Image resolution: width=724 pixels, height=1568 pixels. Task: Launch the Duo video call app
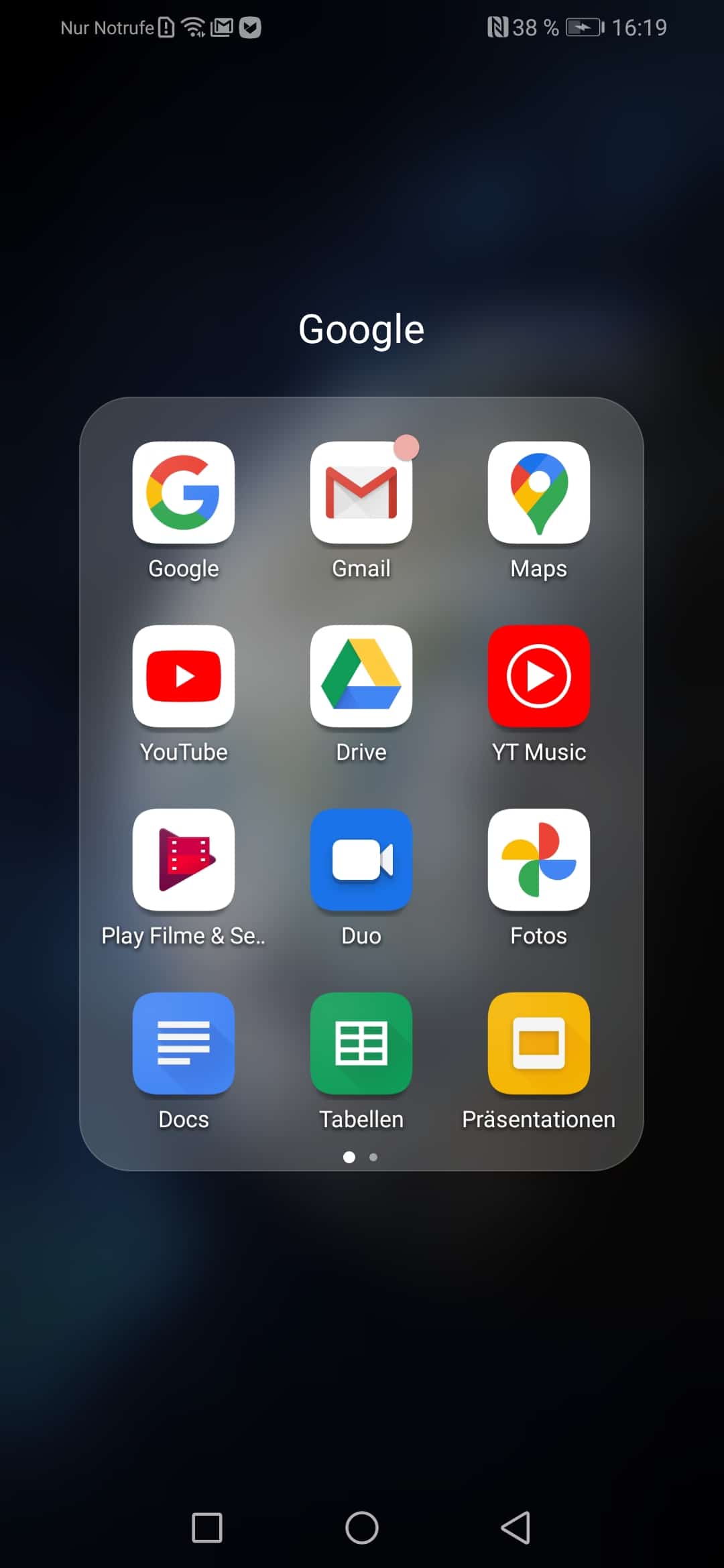tap(361, 860)
